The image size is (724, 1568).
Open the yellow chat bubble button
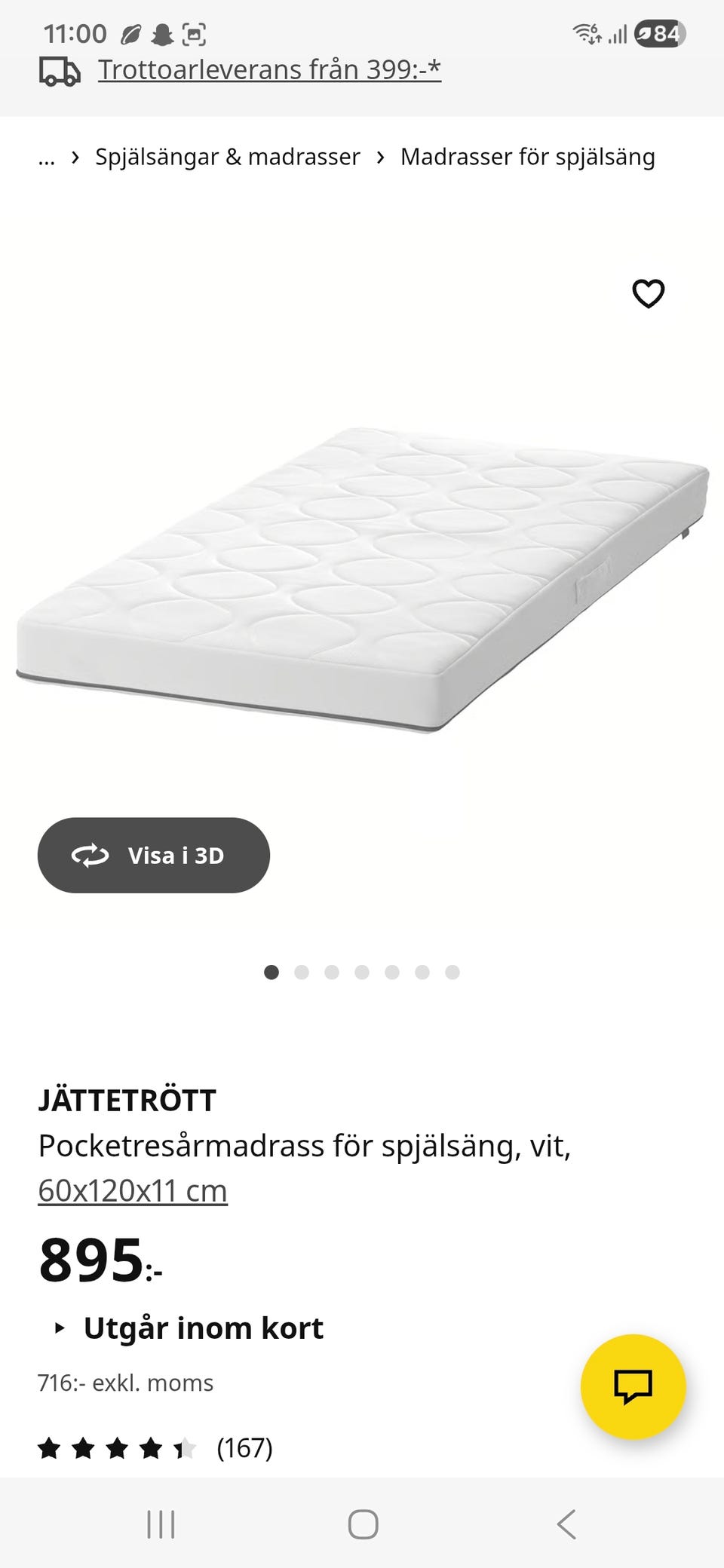point(633,1386)
